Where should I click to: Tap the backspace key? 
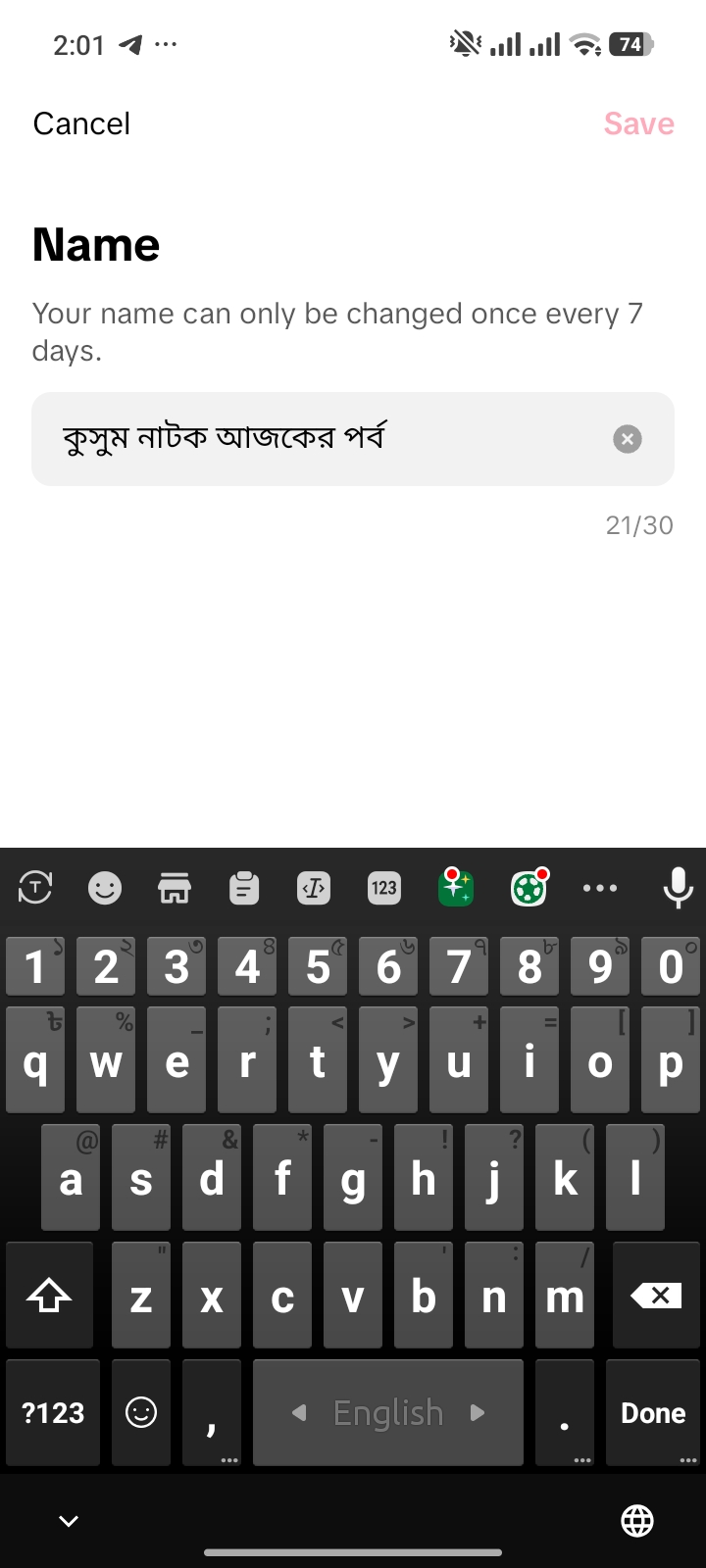pos(656,1296)
